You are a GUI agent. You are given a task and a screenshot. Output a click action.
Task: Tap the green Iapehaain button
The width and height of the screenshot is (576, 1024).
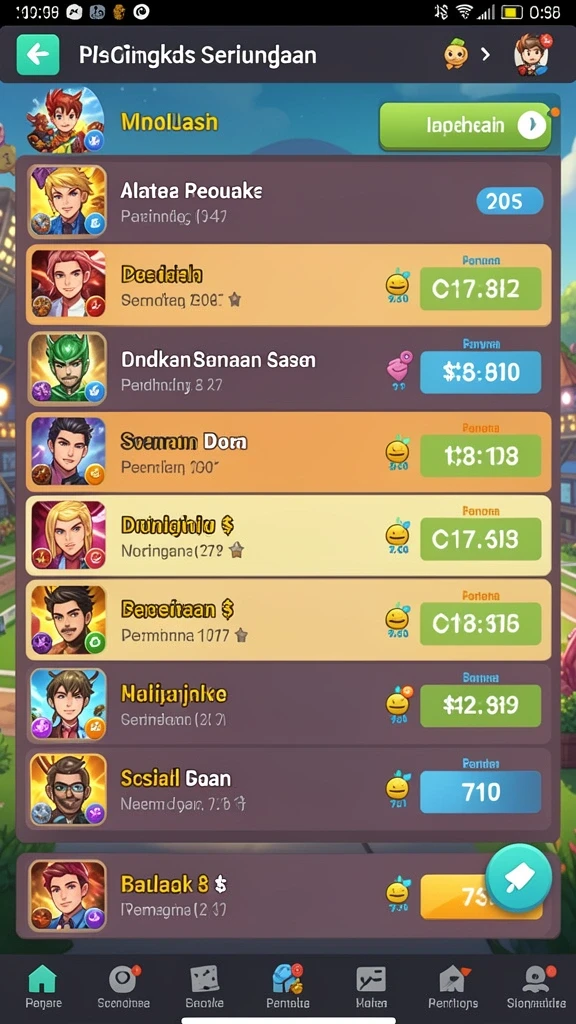[465, 125]
